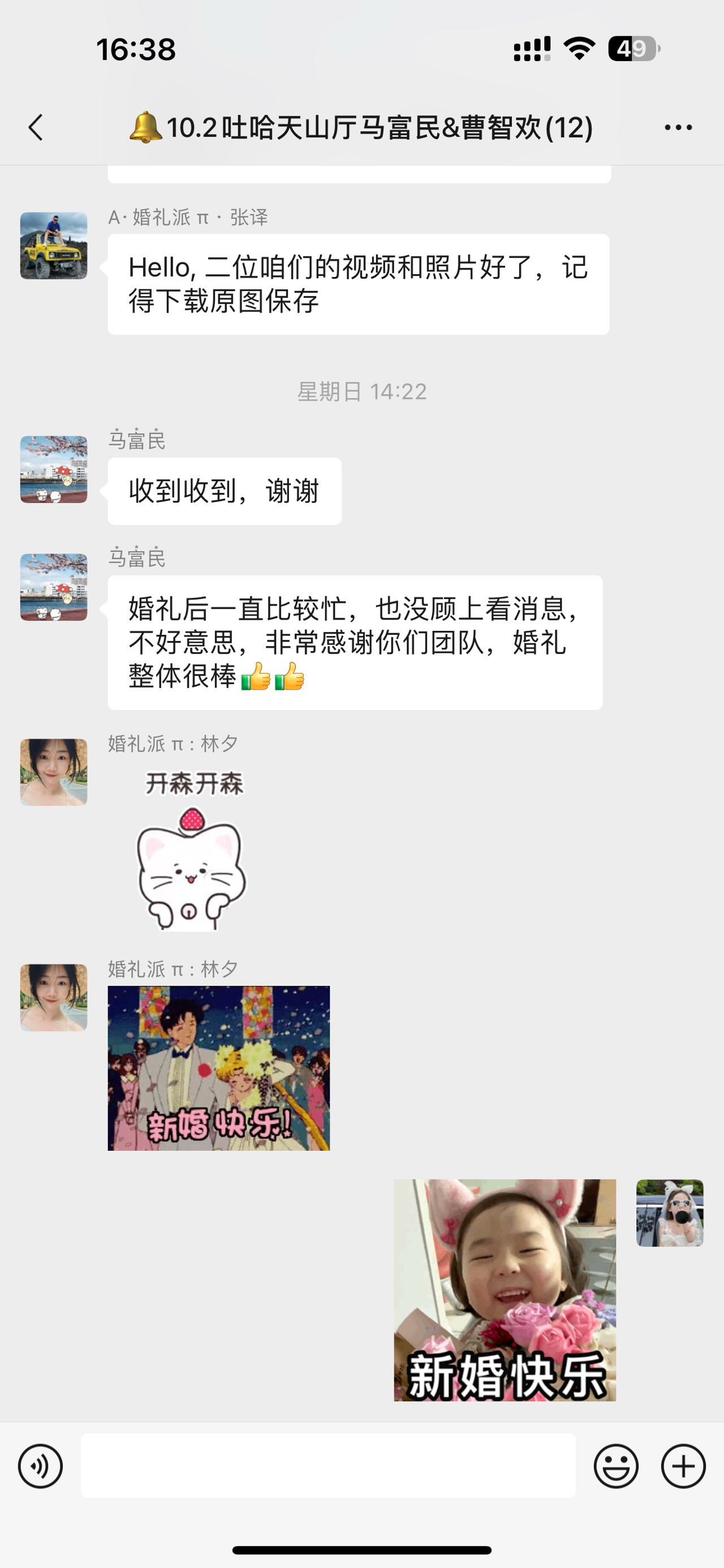
Task: Switch to voice message input
Action: tap(40, 1466)
